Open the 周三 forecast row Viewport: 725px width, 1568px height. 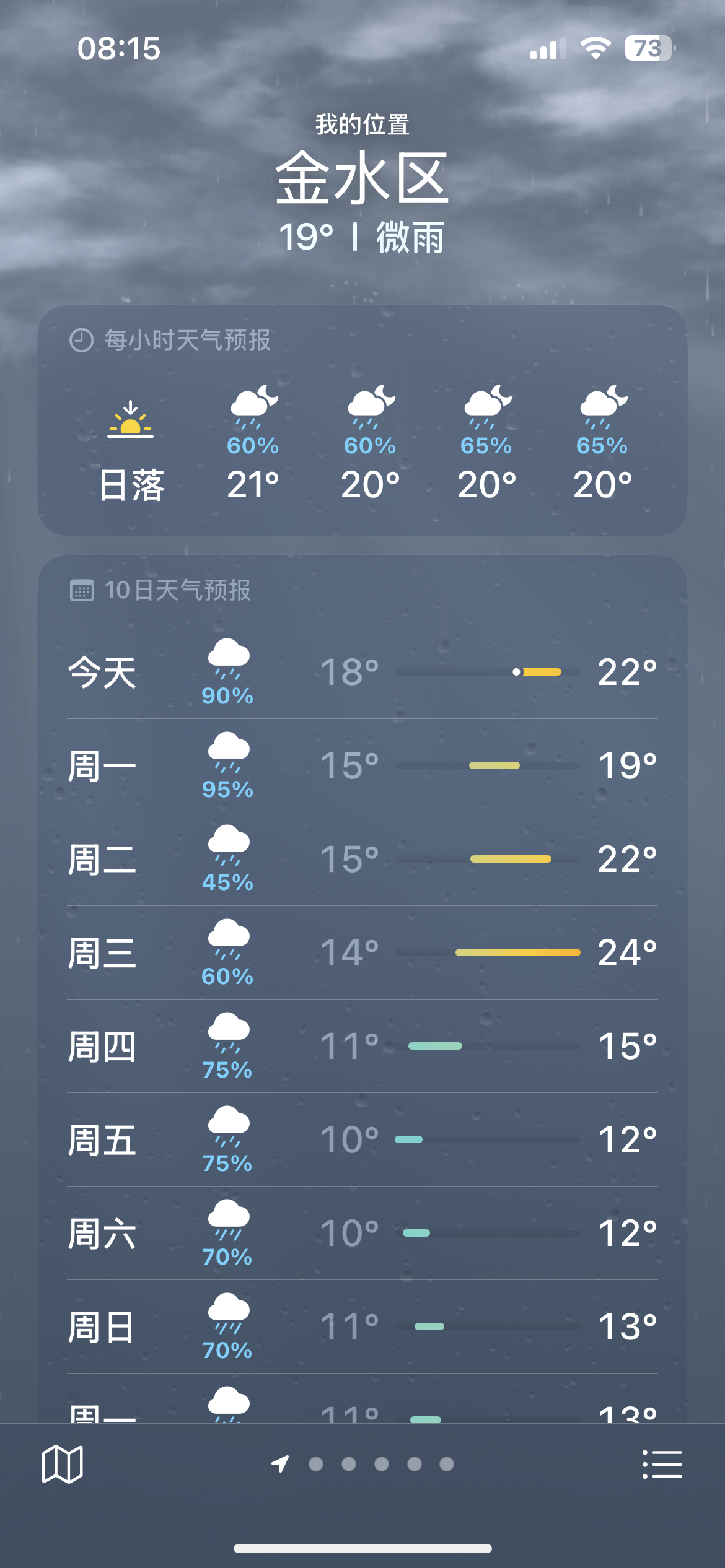click(362, 953)
